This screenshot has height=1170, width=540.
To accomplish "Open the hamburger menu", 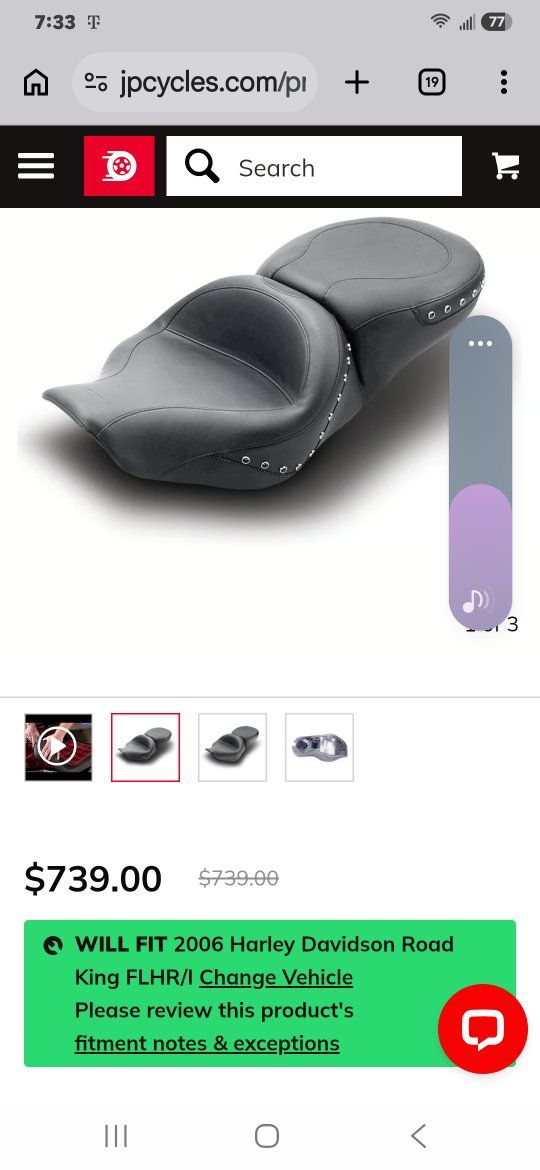I will [36, 166].
